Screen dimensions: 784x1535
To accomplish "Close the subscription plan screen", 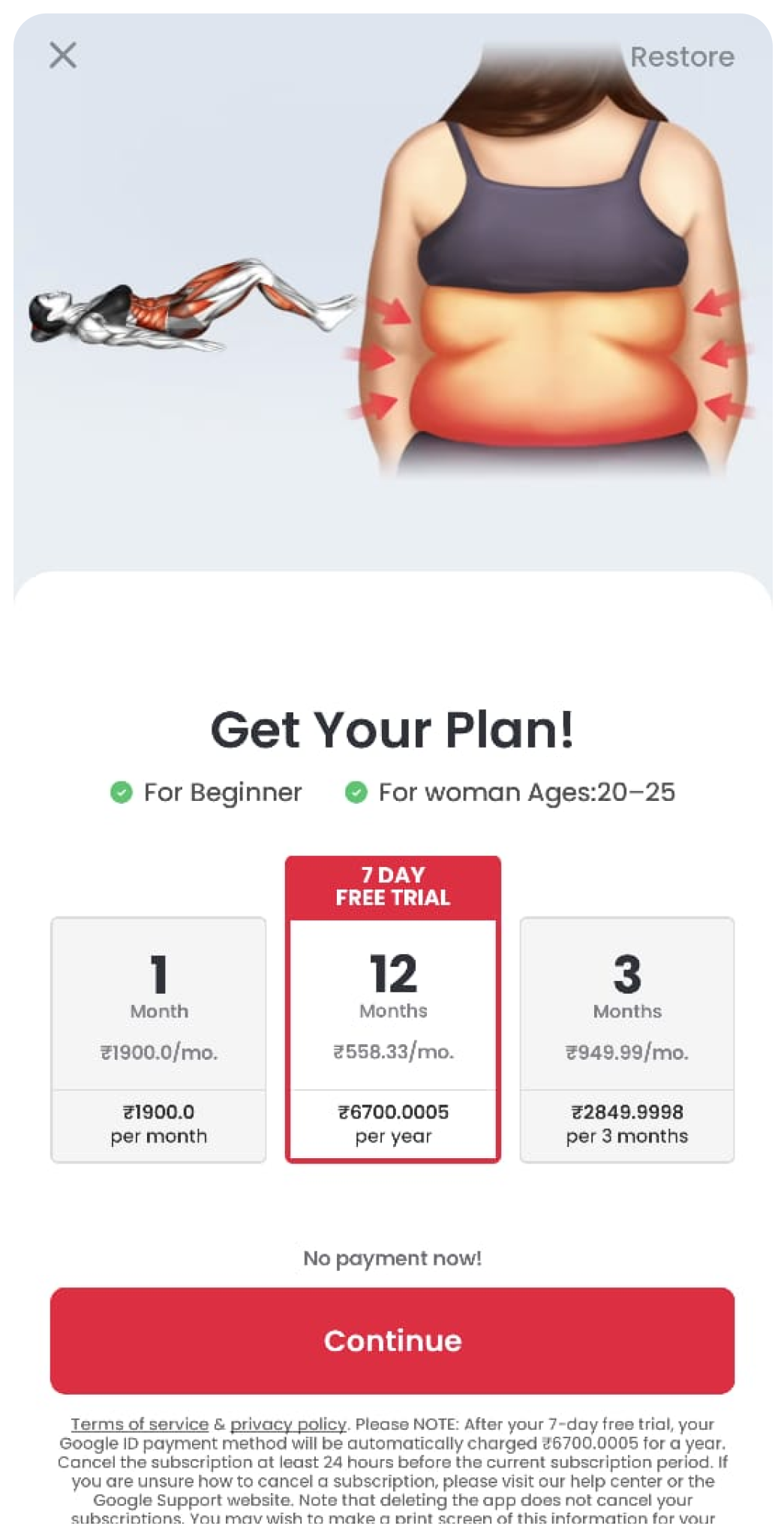I will [63, 56].
